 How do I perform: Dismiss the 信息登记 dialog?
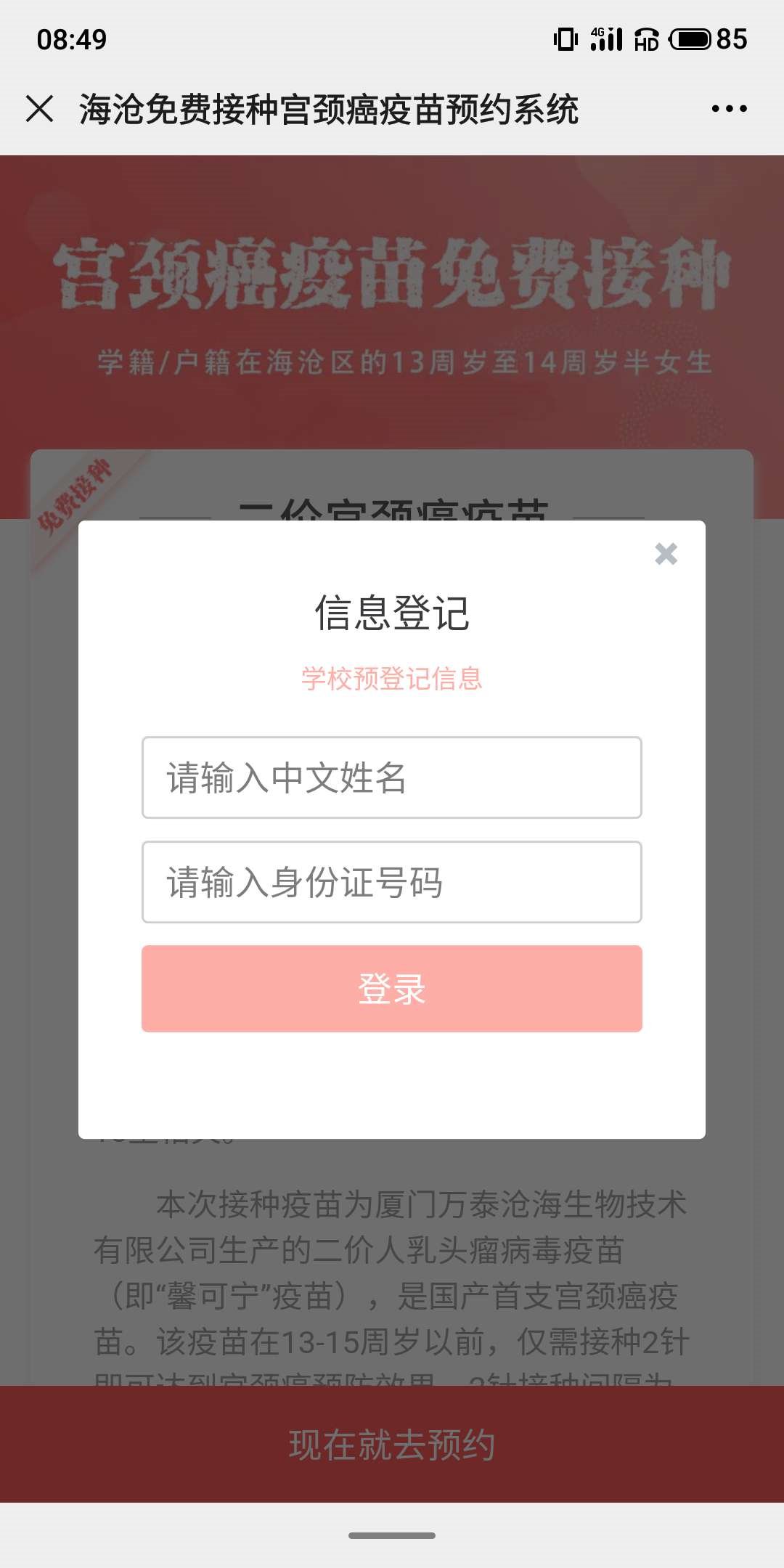point(666,554)
